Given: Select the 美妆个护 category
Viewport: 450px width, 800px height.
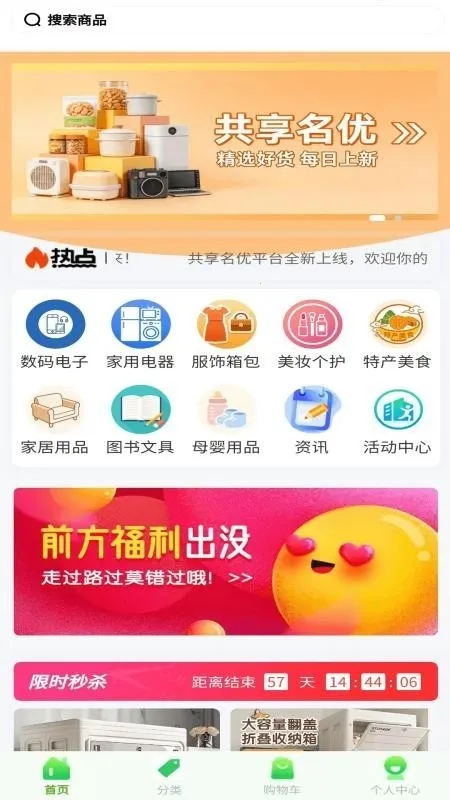Looking at the screenshot, I should (x=312, y=334).
